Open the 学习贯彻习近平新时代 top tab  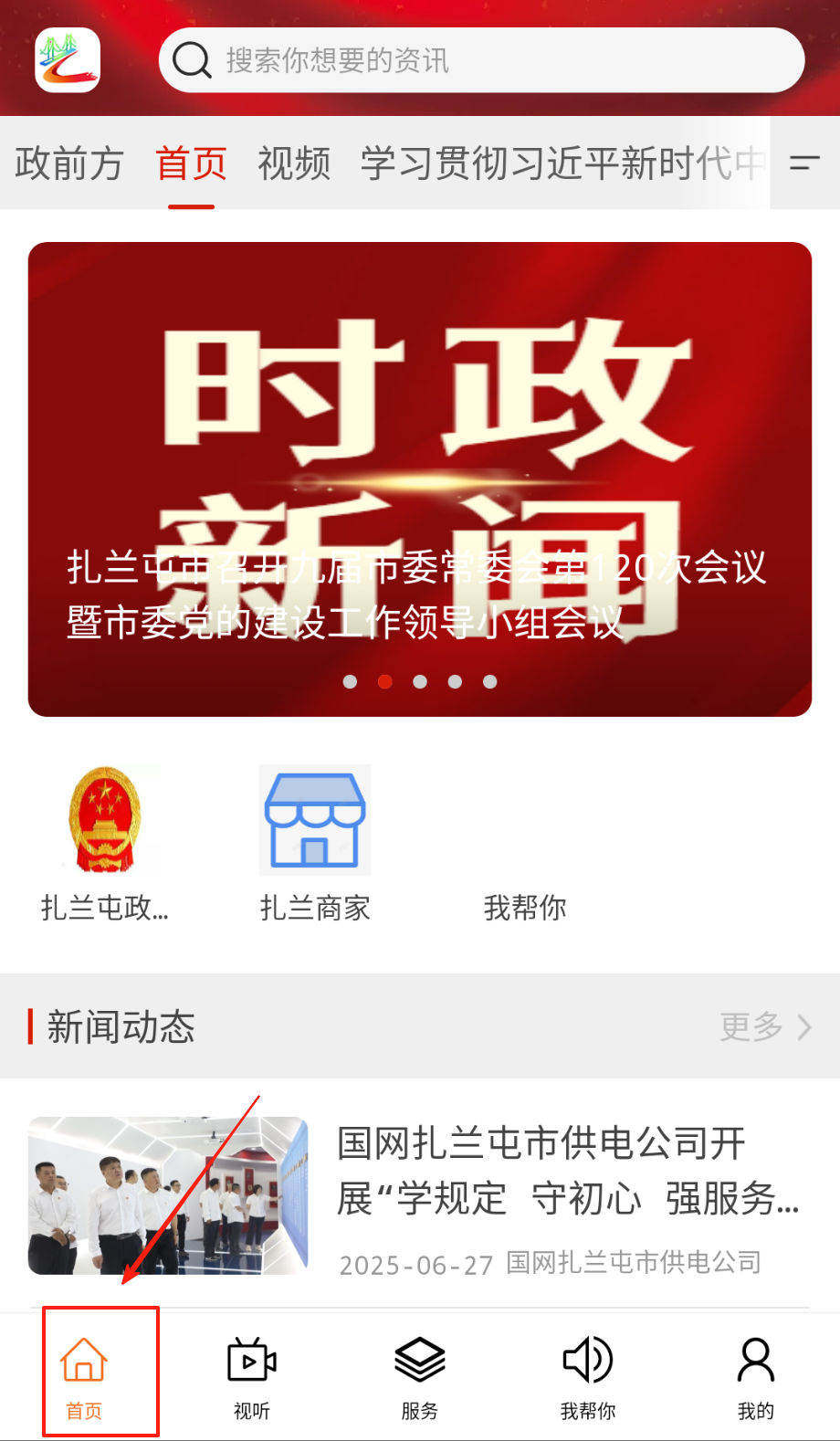562,164
